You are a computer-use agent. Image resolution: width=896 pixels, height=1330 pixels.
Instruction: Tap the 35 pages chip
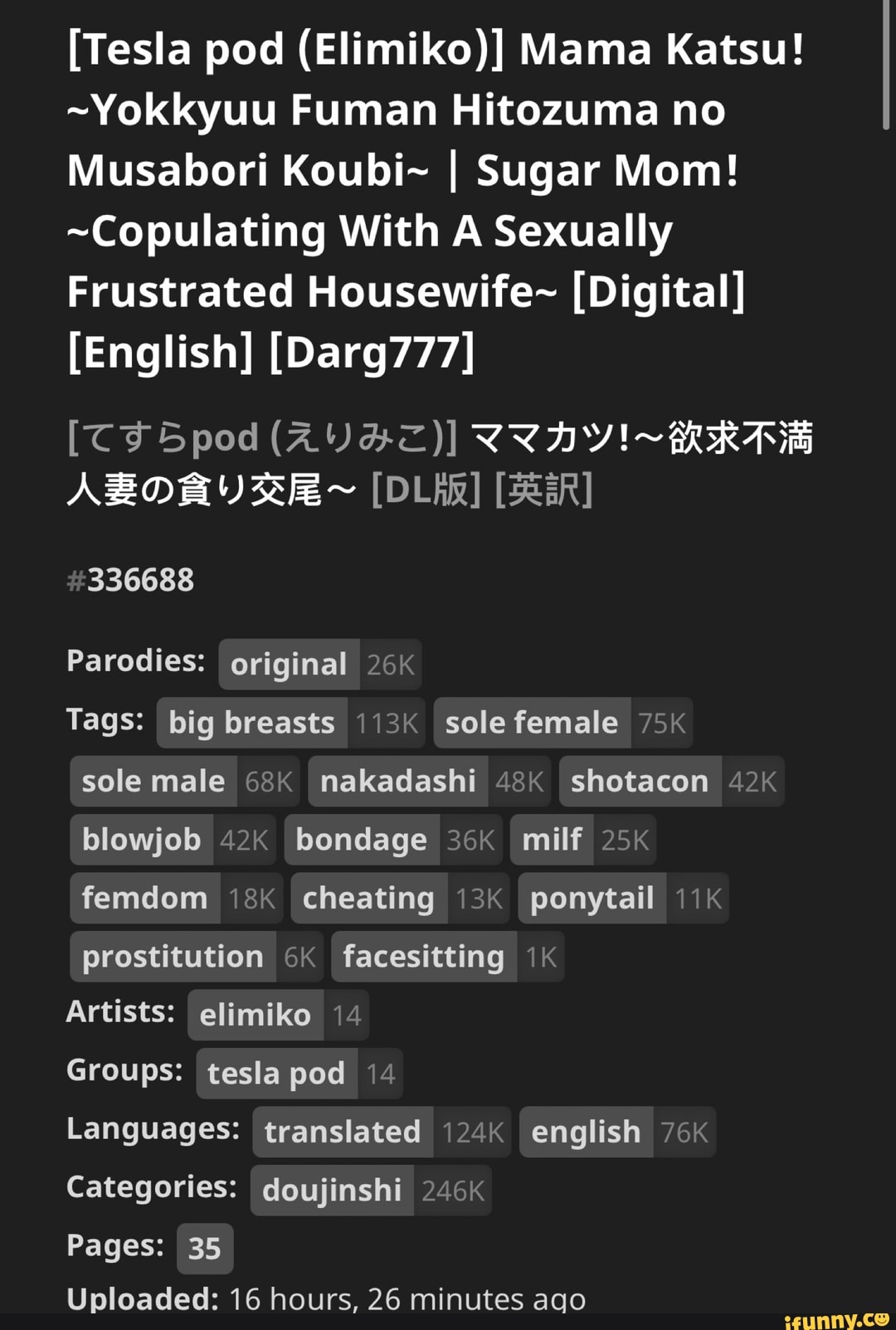click(x=205, y=1249)
